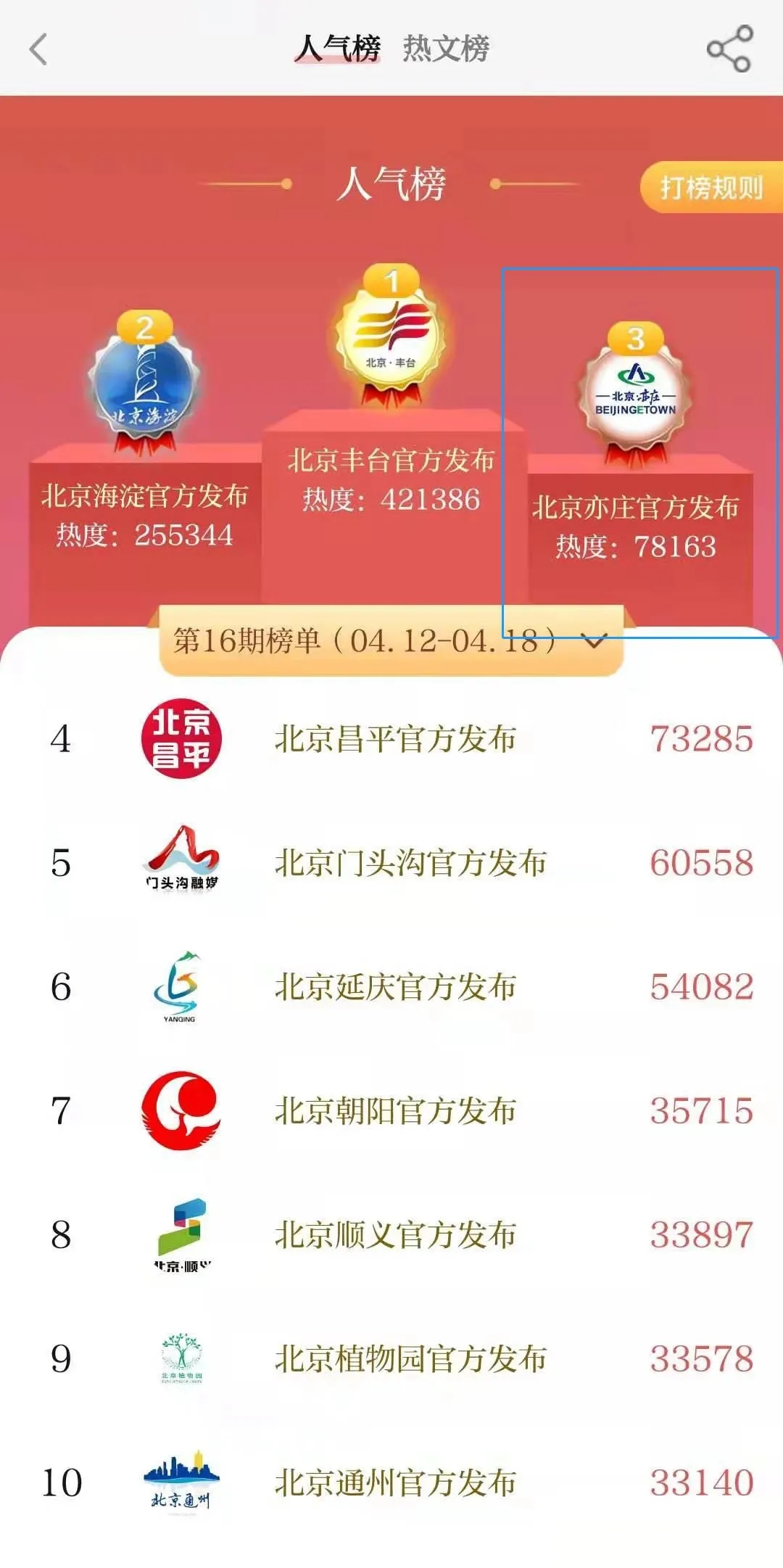Open third-place 北京亦庄官方发布
Viewport: 783px width, 1568px height.
[x=635, y=508]
